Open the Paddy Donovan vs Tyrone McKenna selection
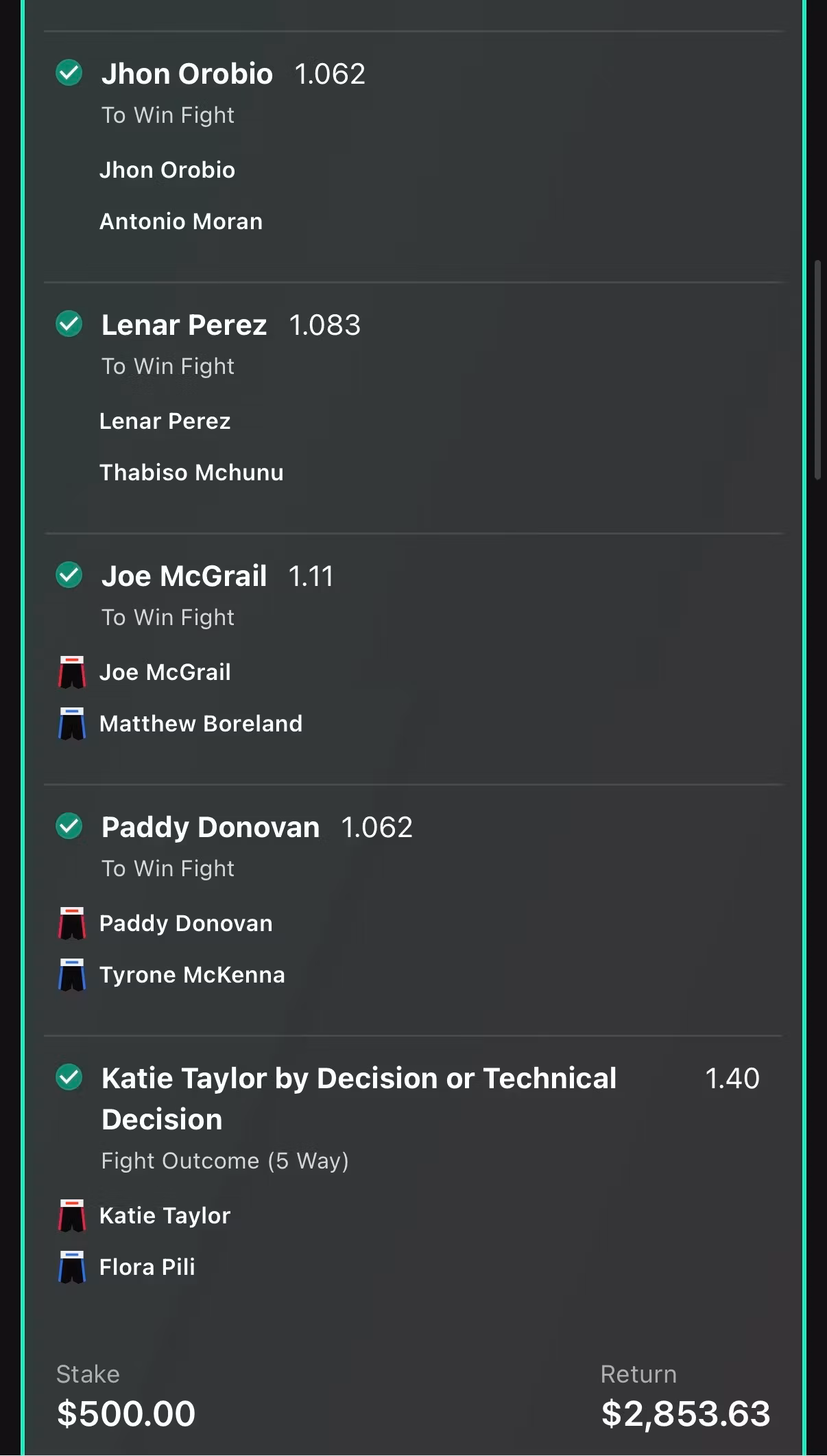 point(413,910)
